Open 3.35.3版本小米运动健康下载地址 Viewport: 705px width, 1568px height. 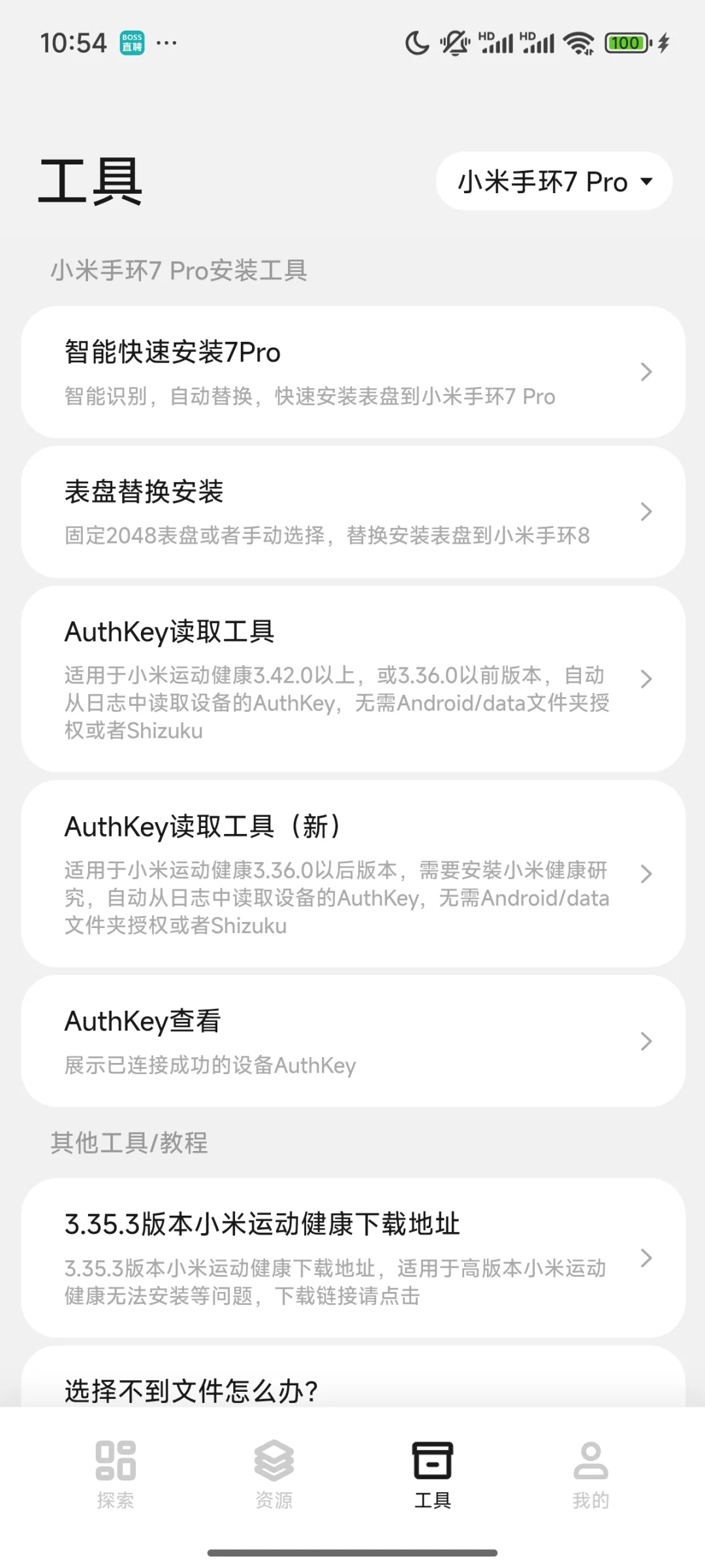tap(353, 1257)
